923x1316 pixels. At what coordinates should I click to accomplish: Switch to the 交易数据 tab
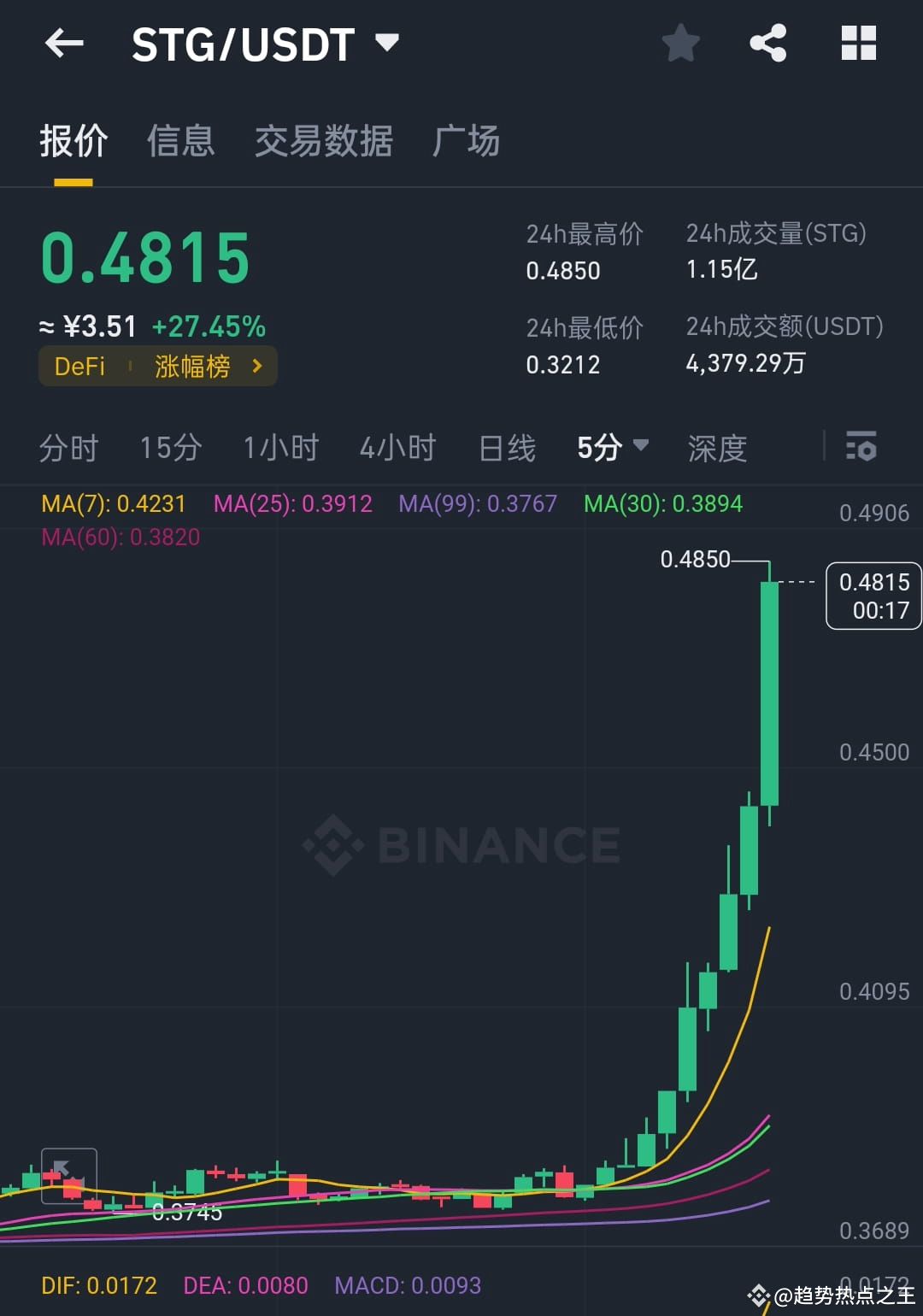323,141
